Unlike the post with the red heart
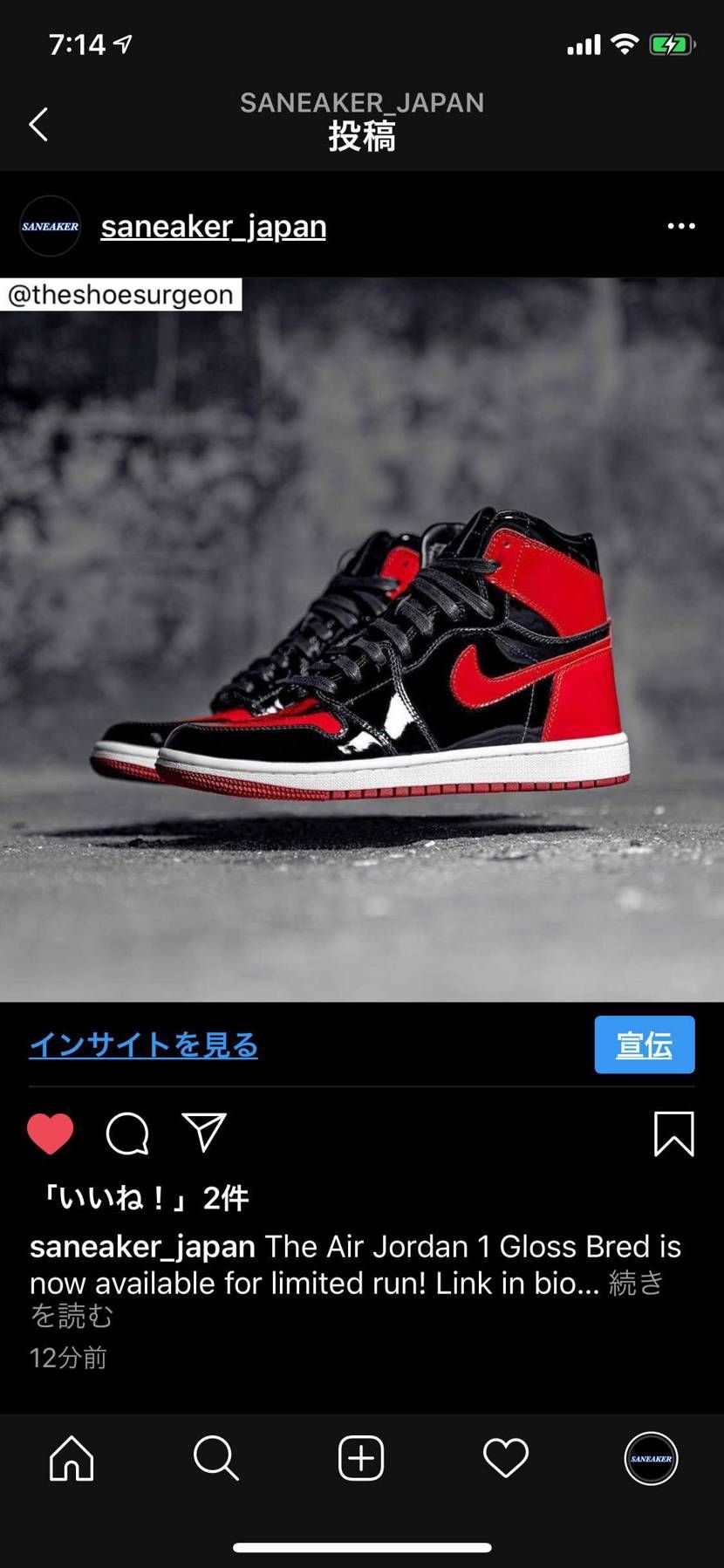 click(51, 1133)
